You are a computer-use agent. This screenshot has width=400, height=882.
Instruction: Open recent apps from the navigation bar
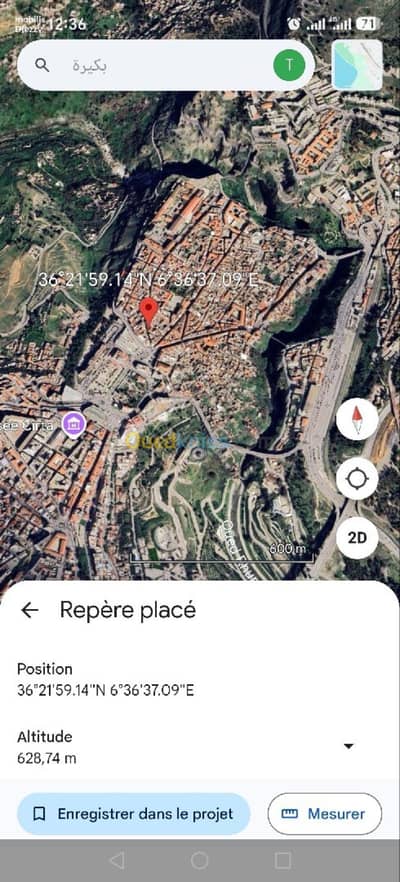(283, 861)
